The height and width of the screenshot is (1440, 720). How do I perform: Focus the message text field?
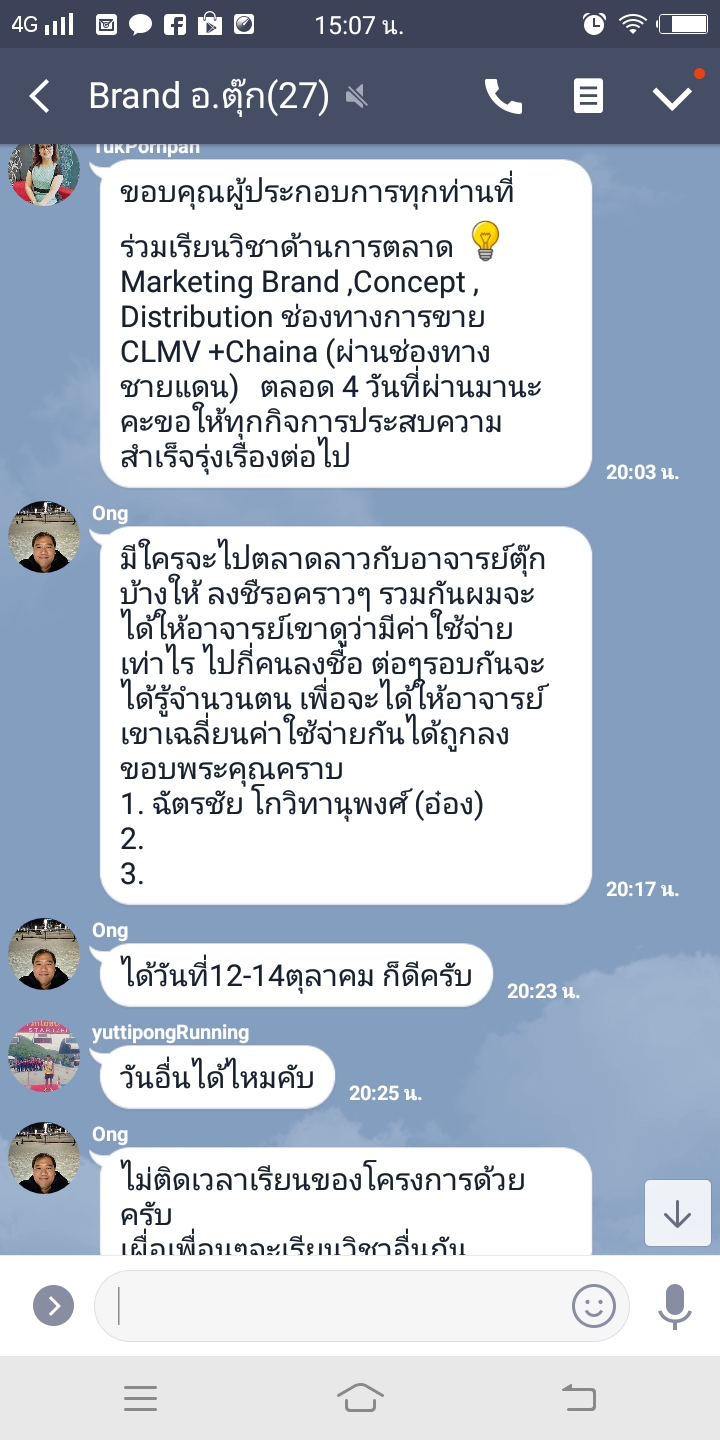(340, 1305)
